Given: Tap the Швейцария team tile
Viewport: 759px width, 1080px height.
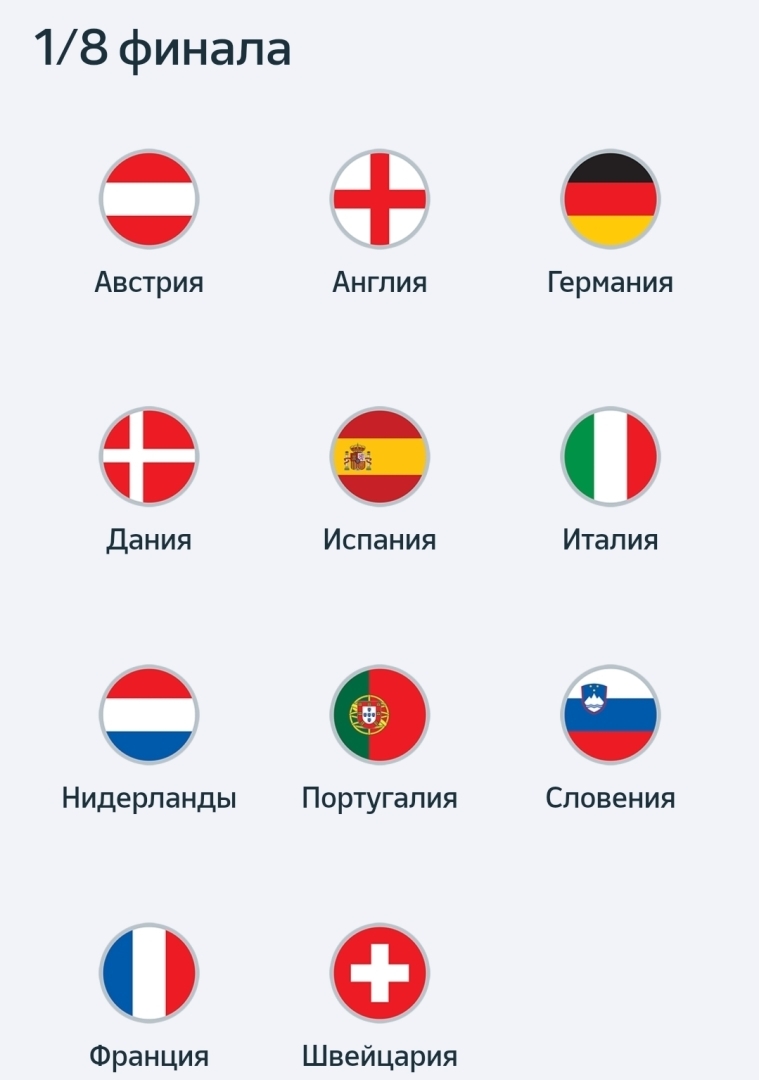Looking at the screenshot, I should (x=380, y=973).
